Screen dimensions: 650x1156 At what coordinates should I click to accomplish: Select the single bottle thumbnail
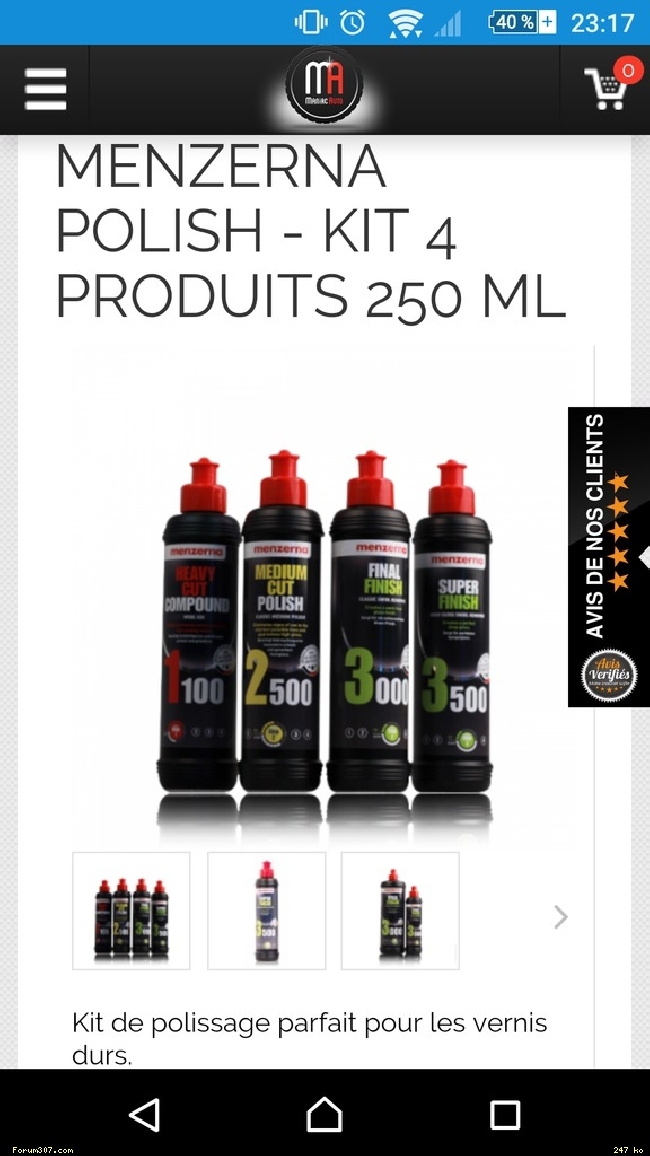point(266,910)
